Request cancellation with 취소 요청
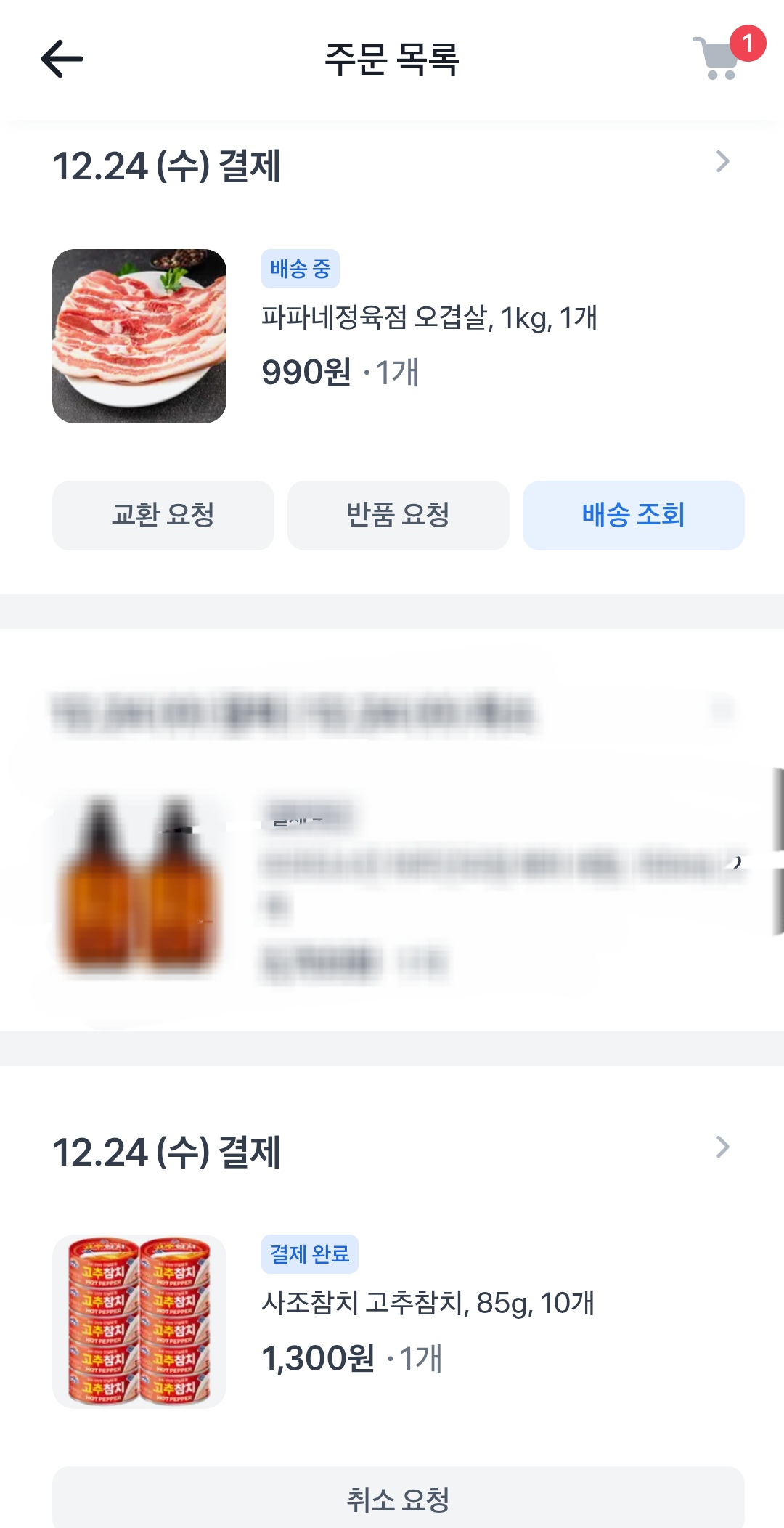 pos(399,1499)
